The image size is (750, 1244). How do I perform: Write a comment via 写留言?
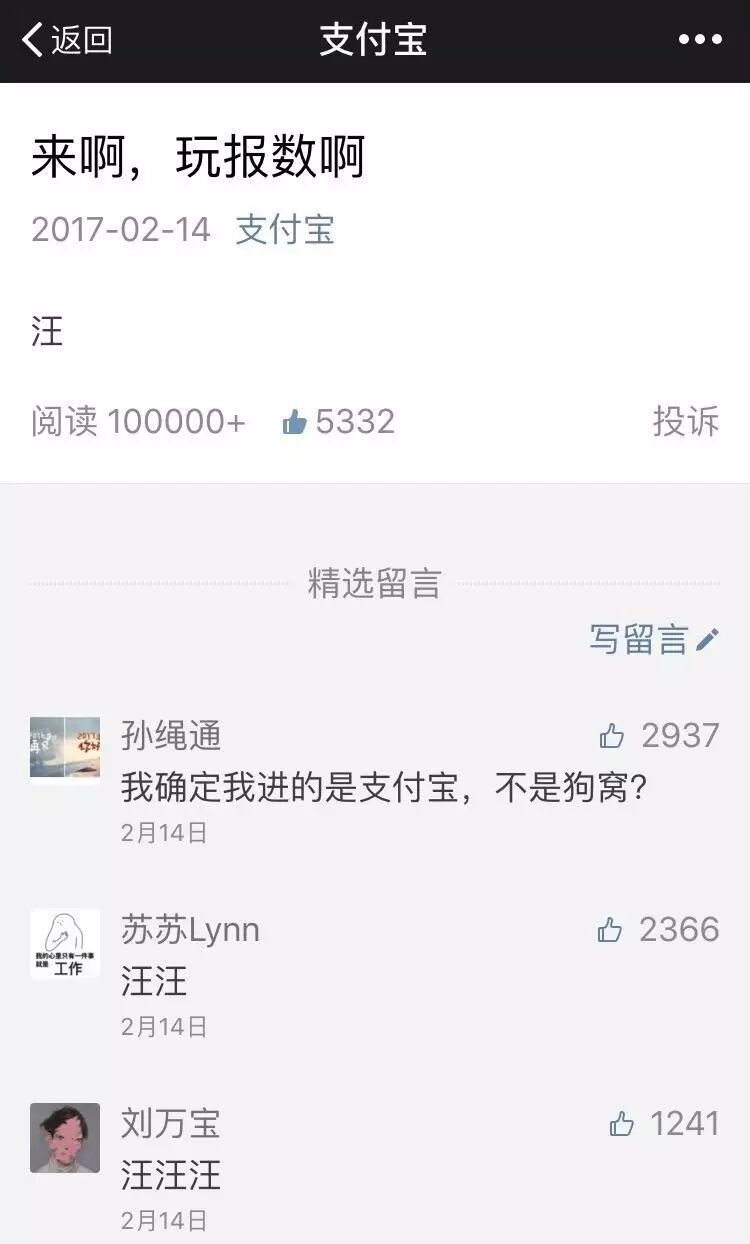click(653, 639)
